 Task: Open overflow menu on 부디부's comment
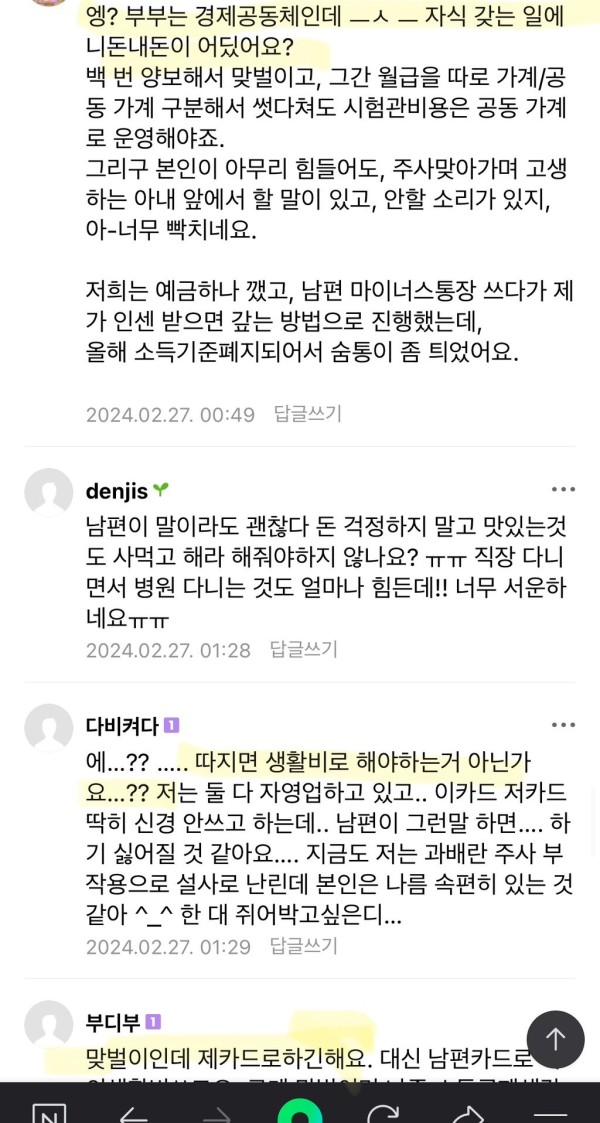pos(563,1022)
